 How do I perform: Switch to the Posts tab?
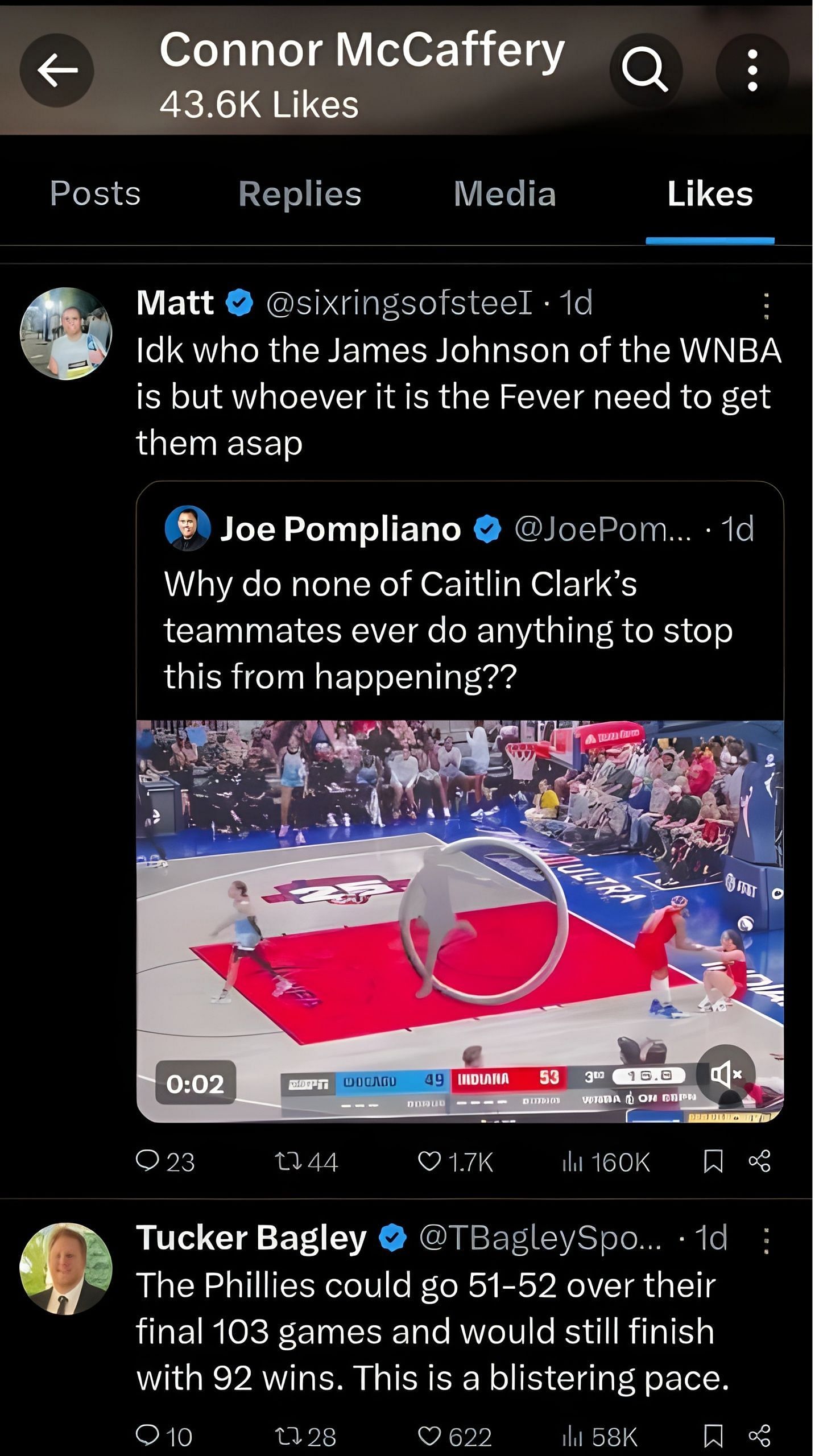(95, 193)
